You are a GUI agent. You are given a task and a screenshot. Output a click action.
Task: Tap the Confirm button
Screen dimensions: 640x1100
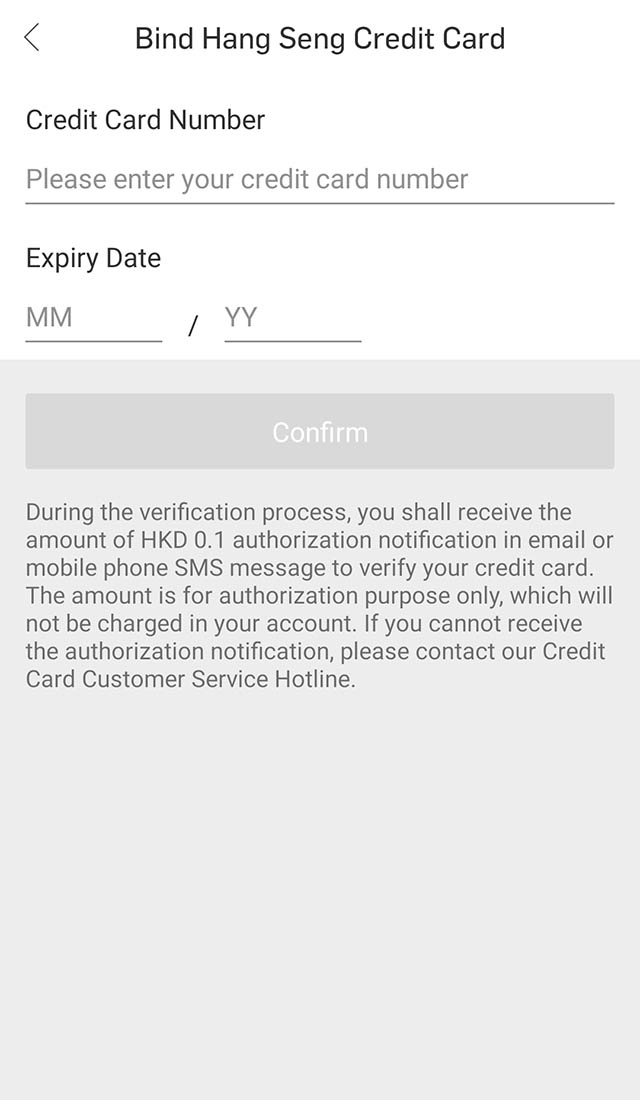coord(320,431)
